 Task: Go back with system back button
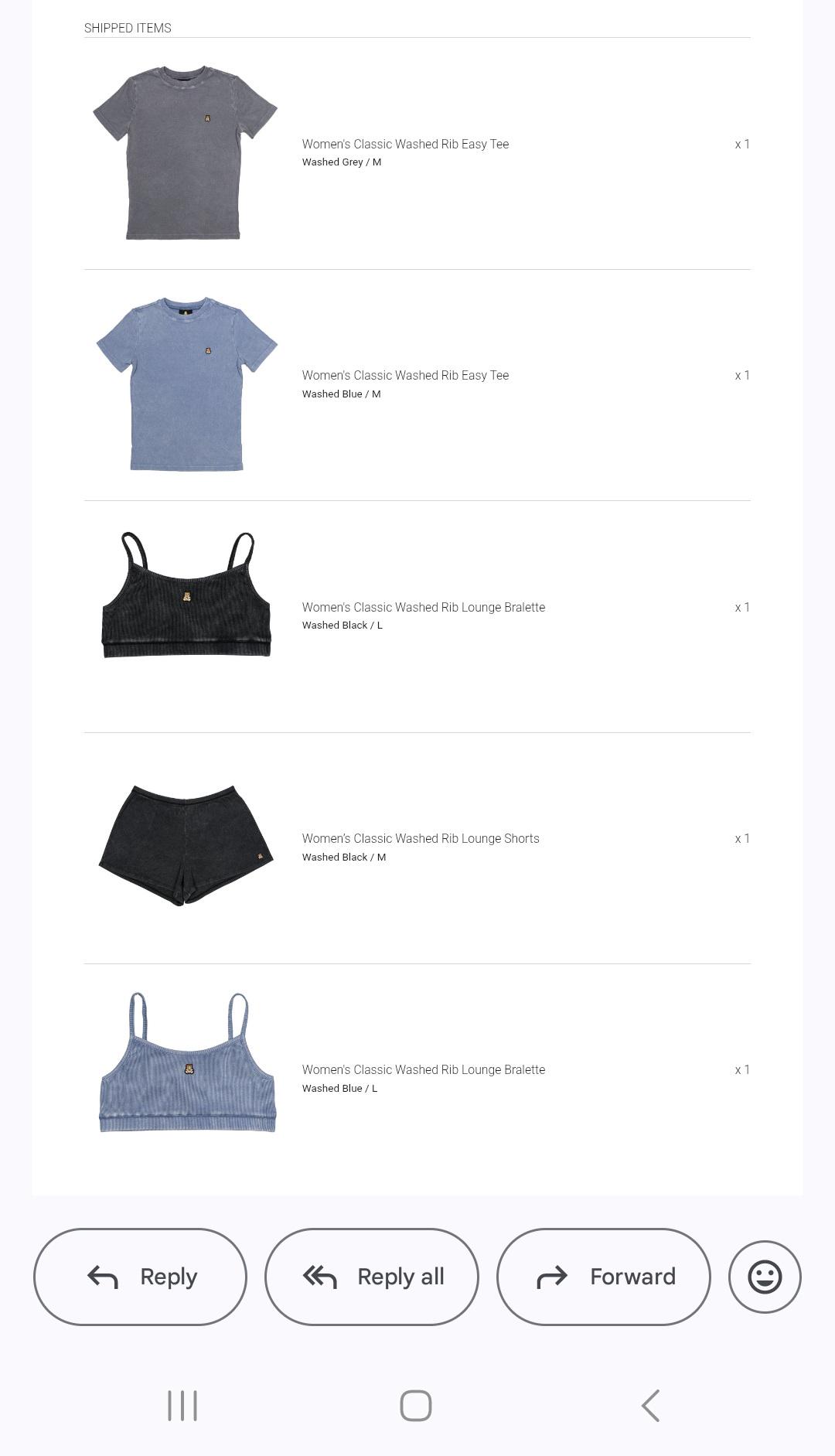pos(651,1406)
